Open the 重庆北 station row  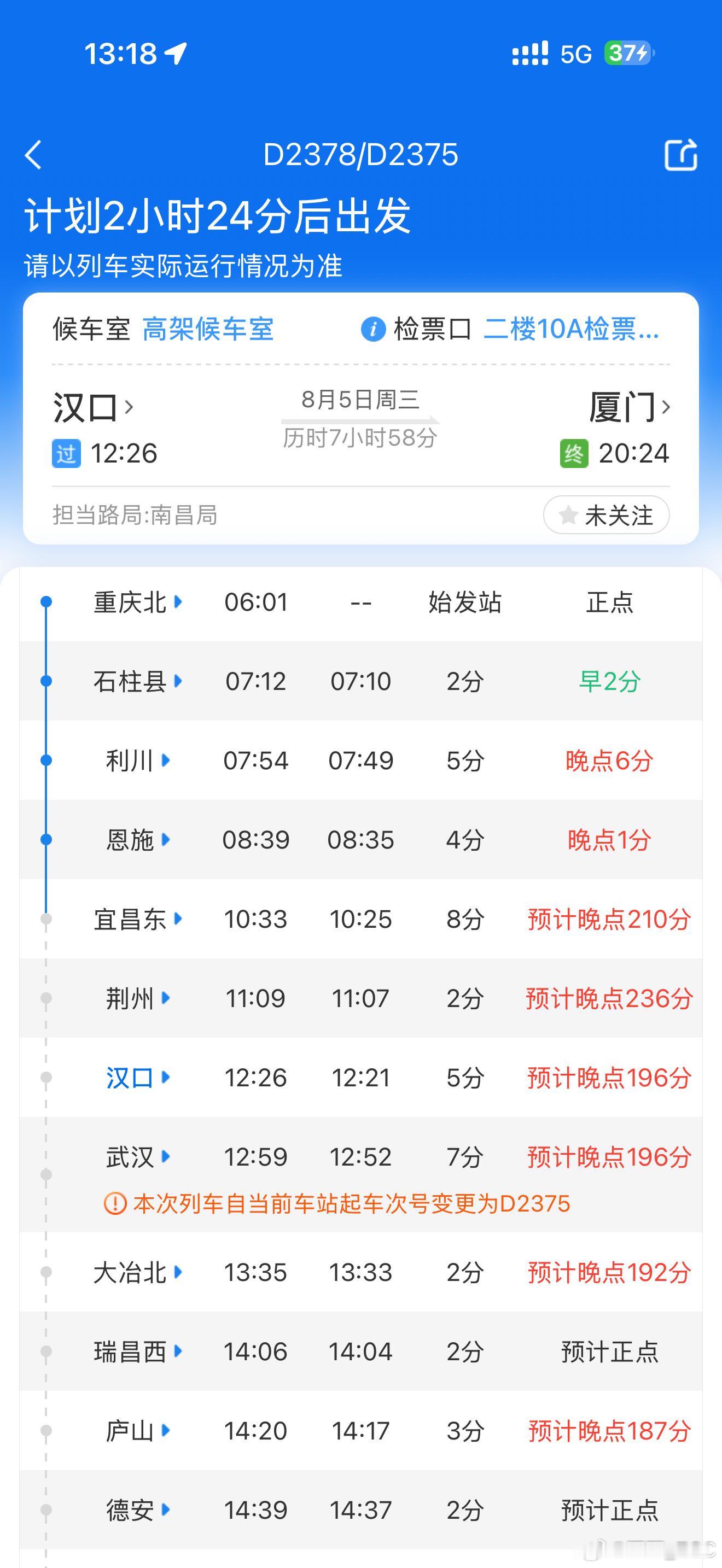click(361, 602)
